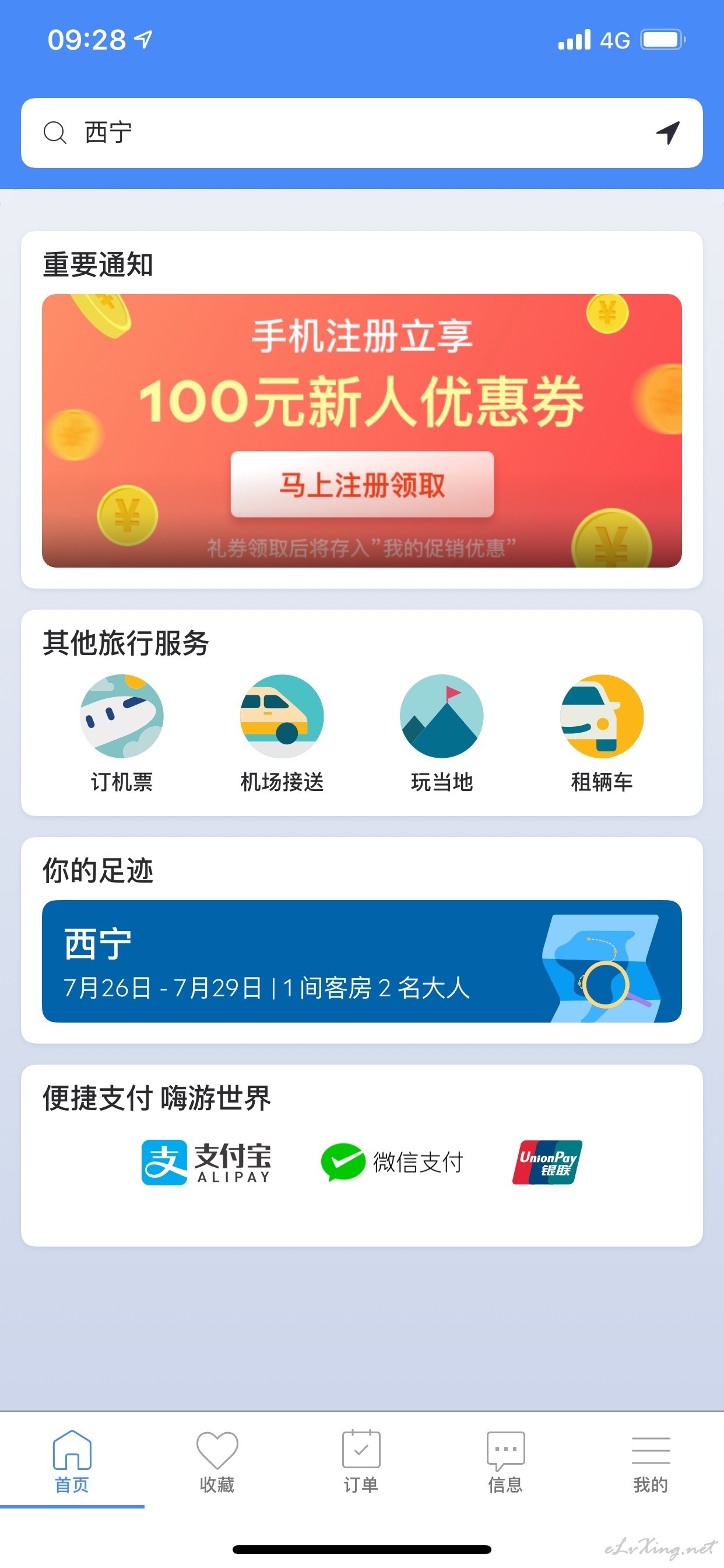Viewport: 724px width, 1568px height.
Task: Select 机场接送 airport transfer service
Action: point(282,733)
